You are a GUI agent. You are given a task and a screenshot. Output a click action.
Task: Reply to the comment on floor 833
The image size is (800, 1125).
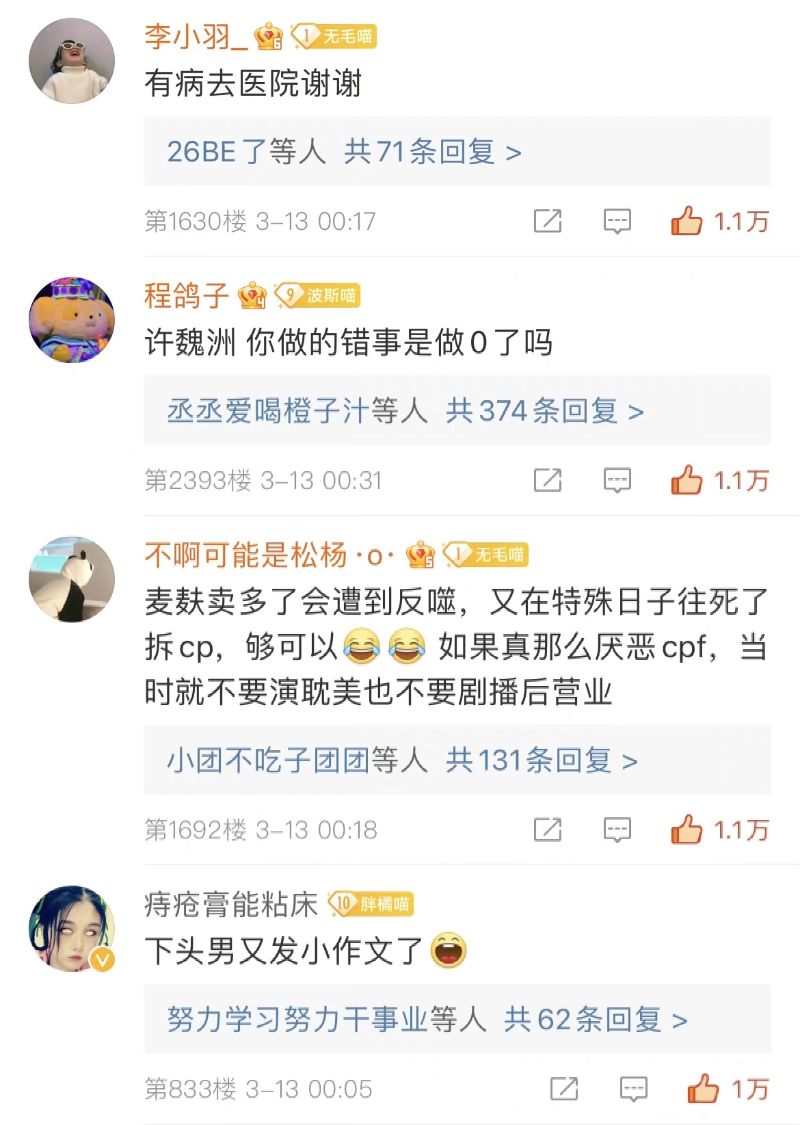coord(634,1089)
